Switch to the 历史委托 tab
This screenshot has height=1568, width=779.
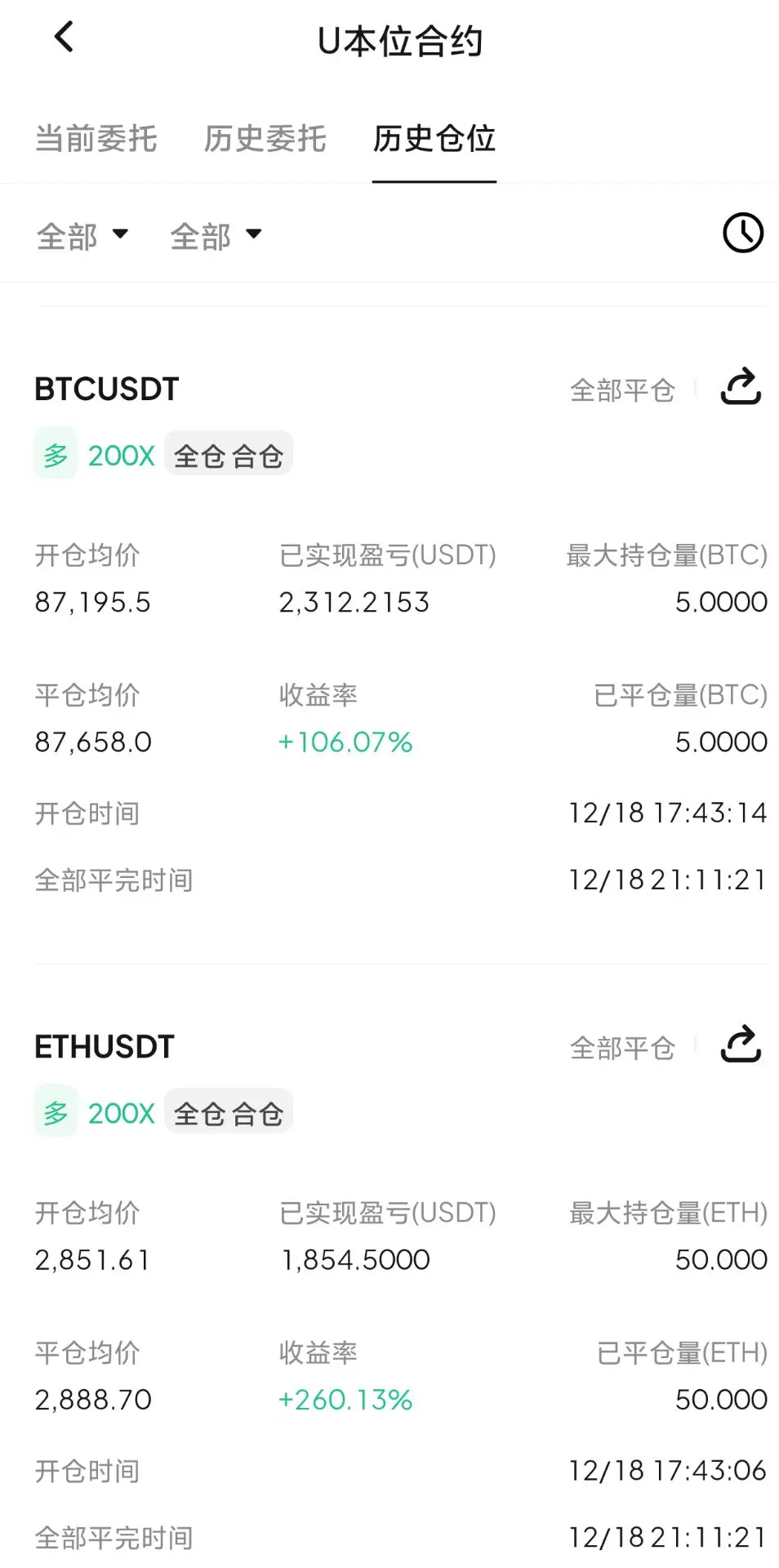265,139
